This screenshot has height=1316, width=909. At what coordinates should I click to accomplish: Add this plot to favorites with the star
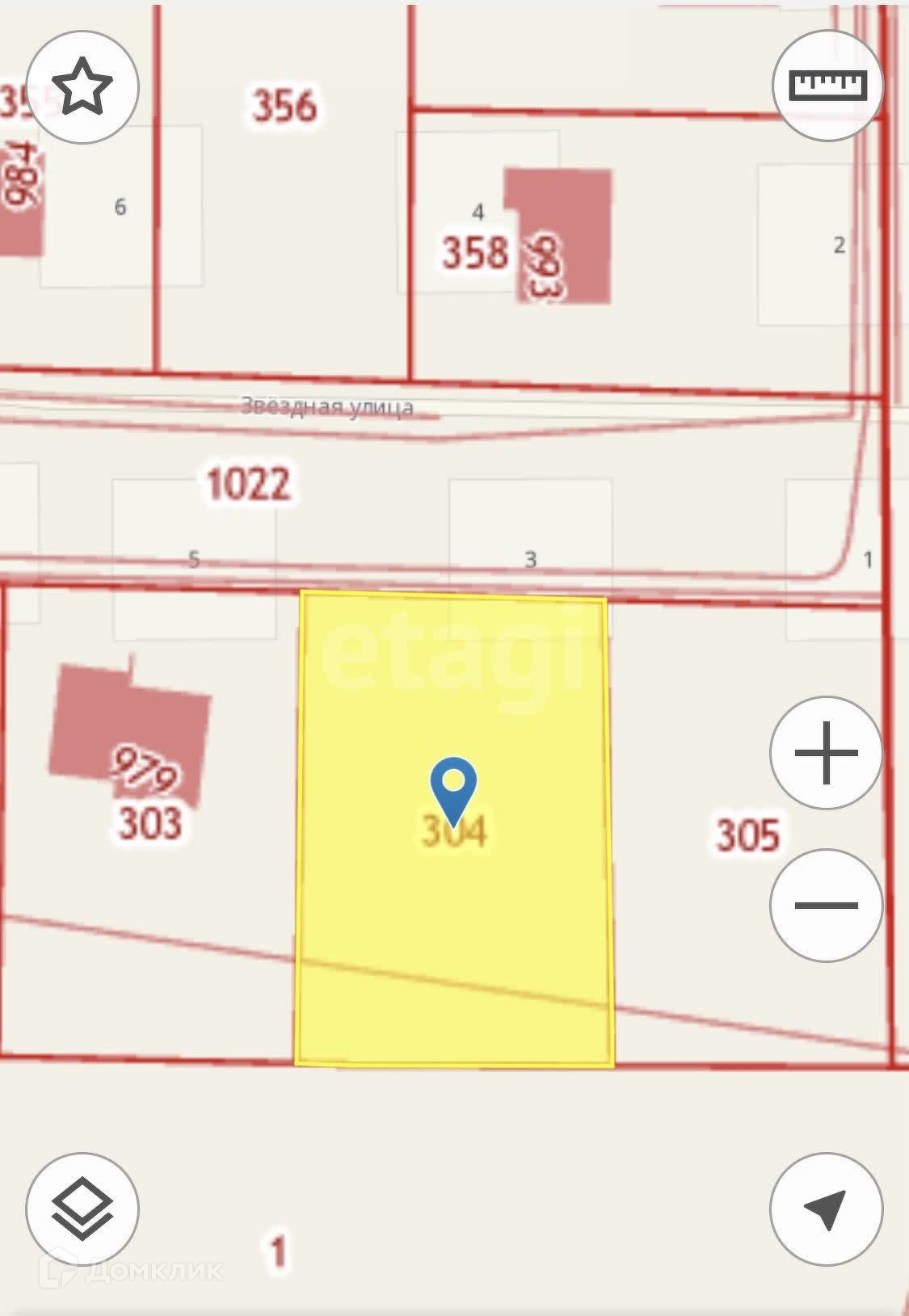(82, 87)
